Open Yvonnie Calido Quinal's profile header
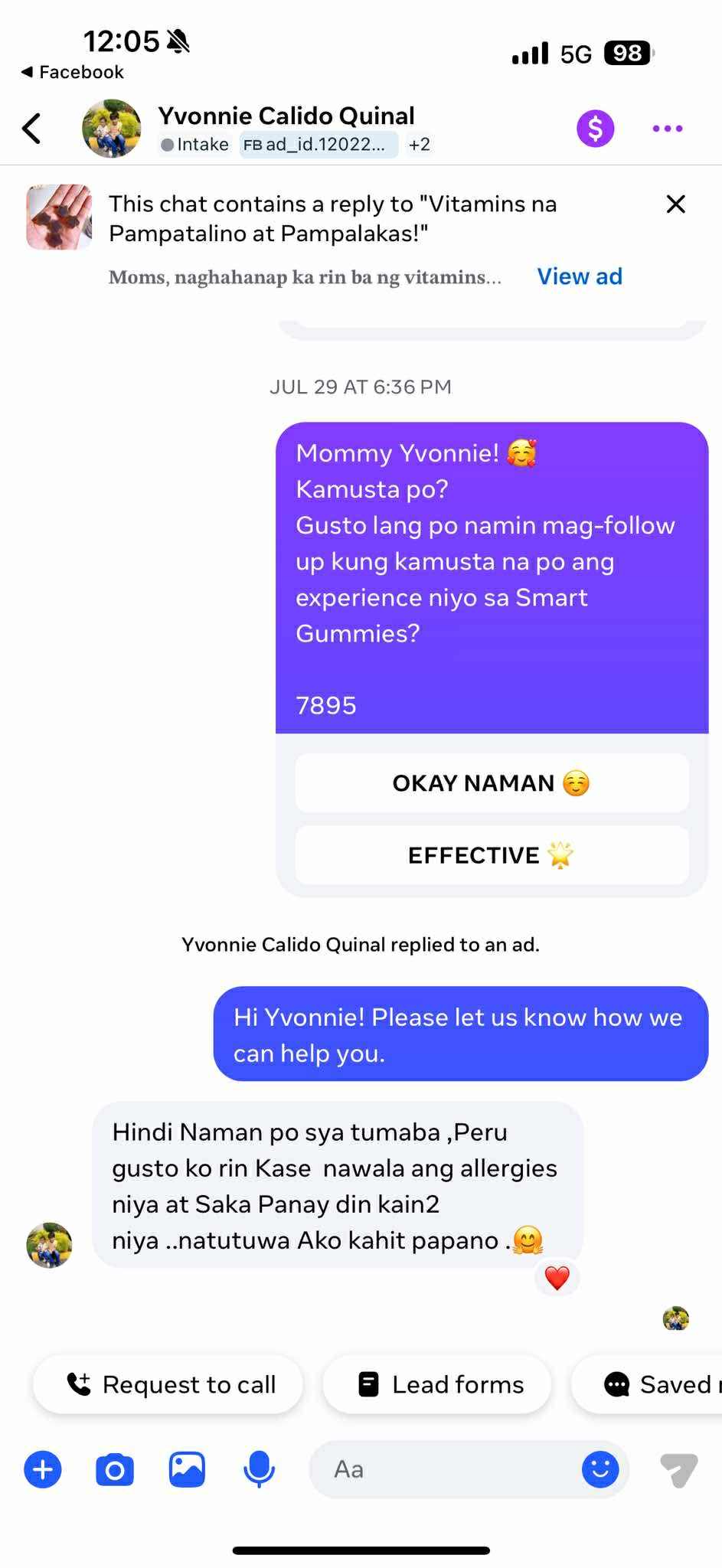This screenshot has width=722, height=1568. click(x=285, y=116)
